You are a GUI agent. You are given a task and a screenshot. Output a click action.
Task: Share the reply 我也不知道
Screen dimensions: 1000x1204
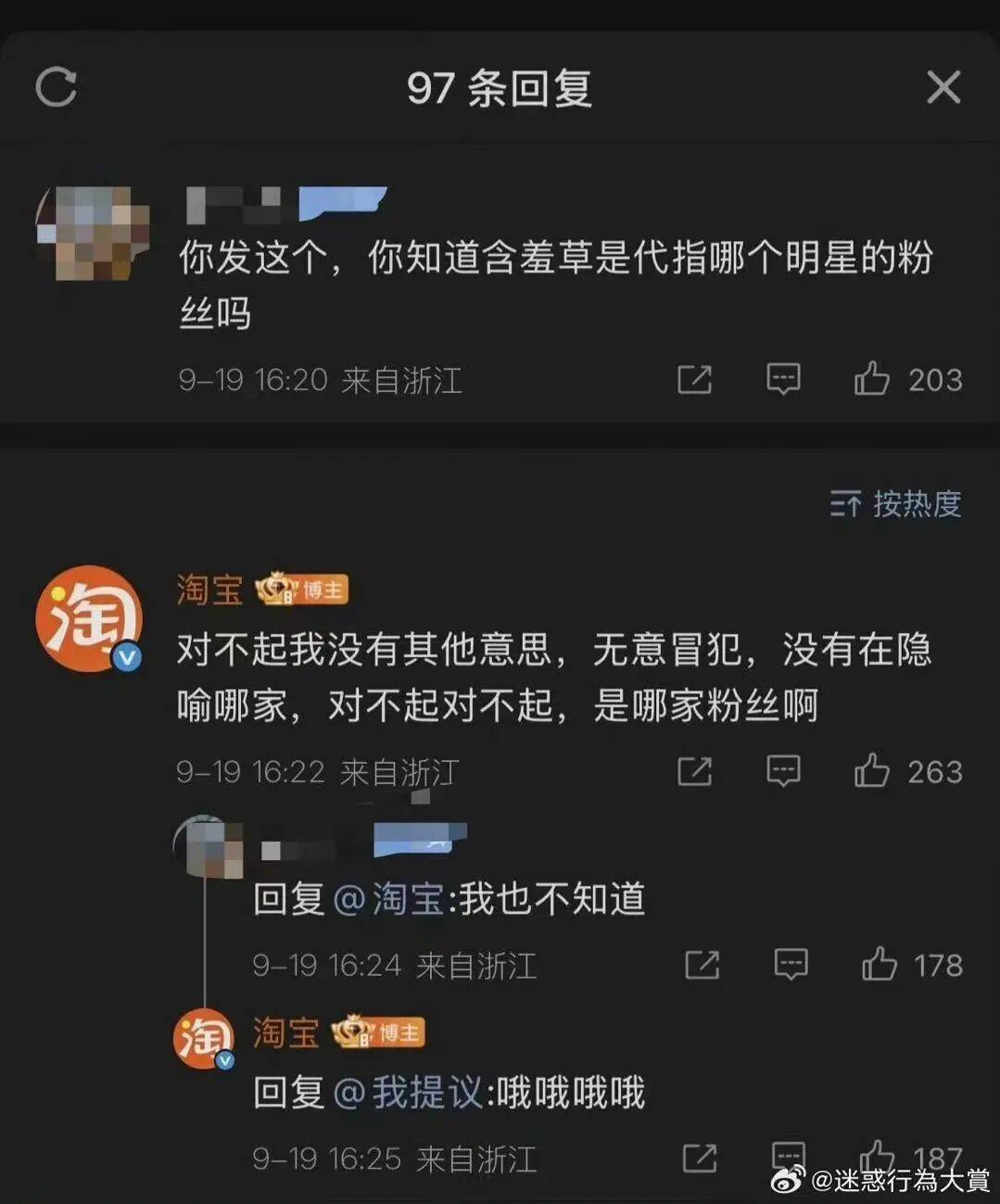[702, 965]
